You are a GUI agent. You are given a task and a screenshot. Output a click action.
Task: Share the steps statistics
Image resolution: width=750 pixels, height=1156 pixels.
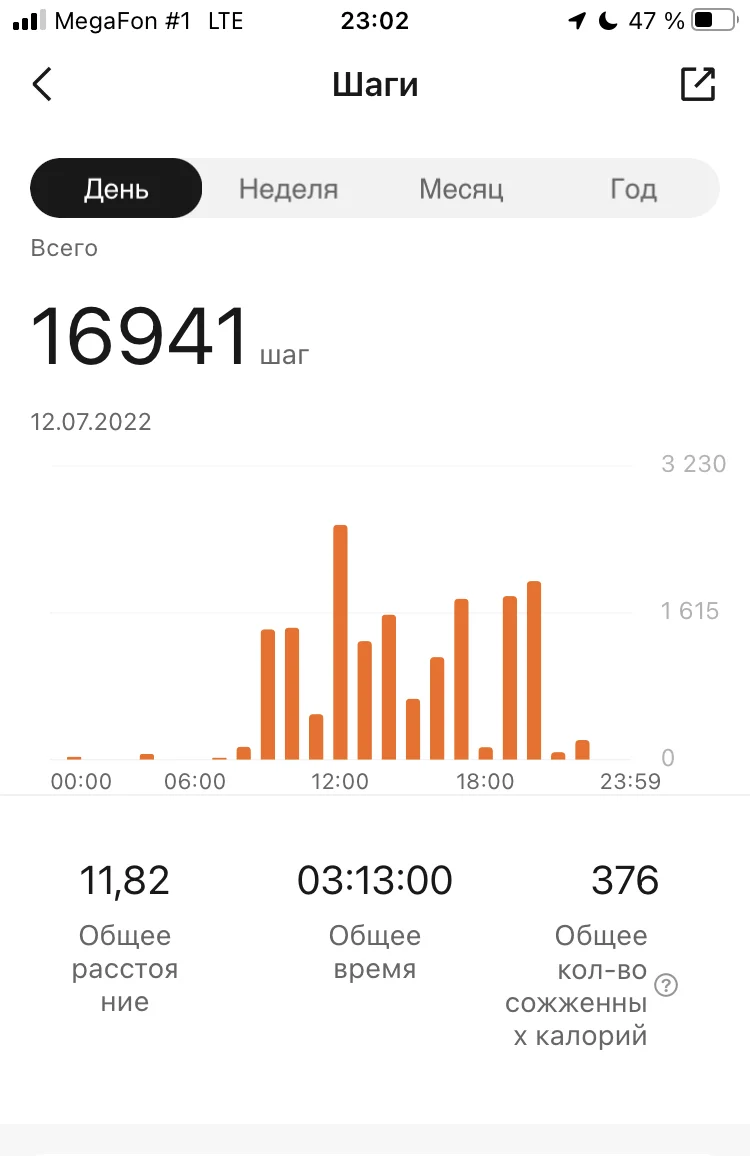point(698,85)
